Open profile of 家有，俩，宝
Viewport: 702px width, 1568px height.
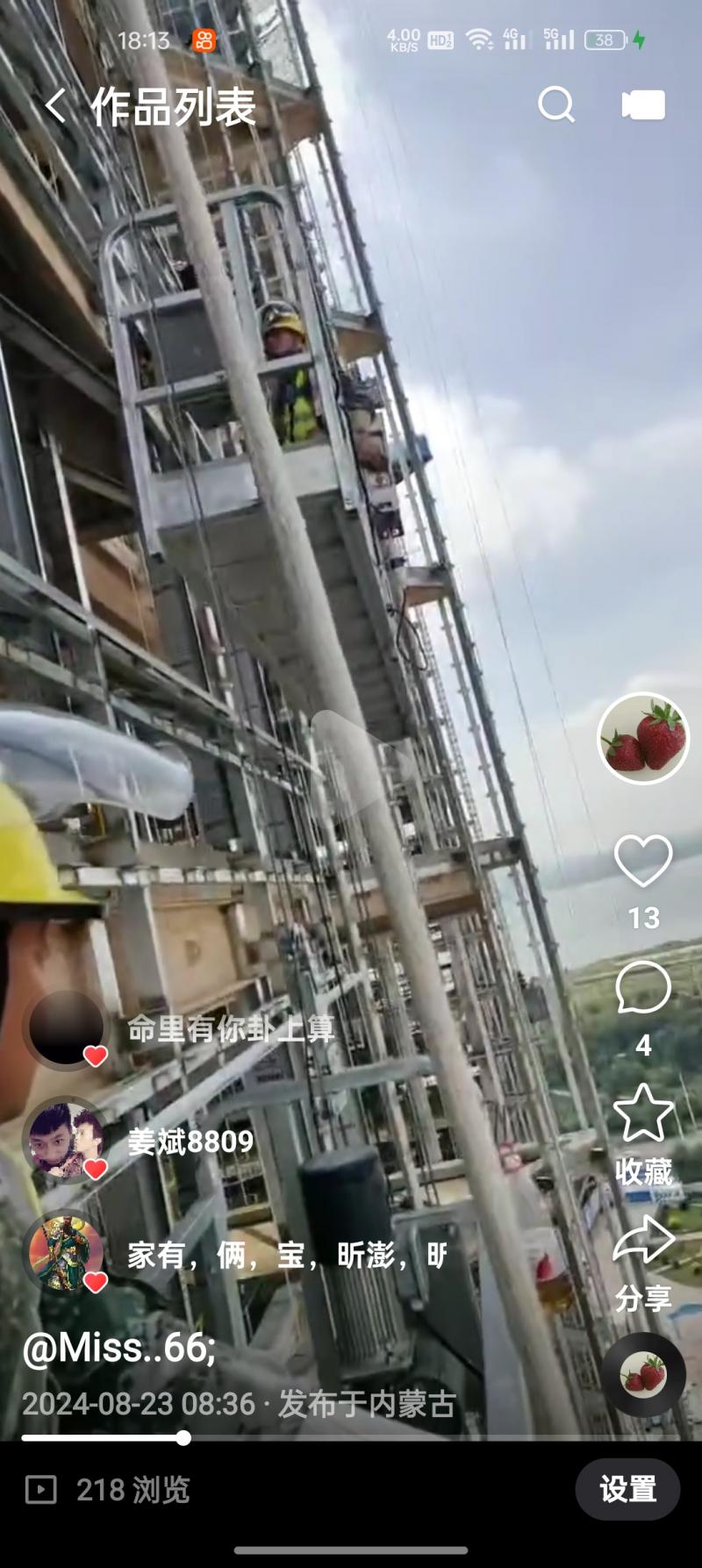[x=66, y=1253]
